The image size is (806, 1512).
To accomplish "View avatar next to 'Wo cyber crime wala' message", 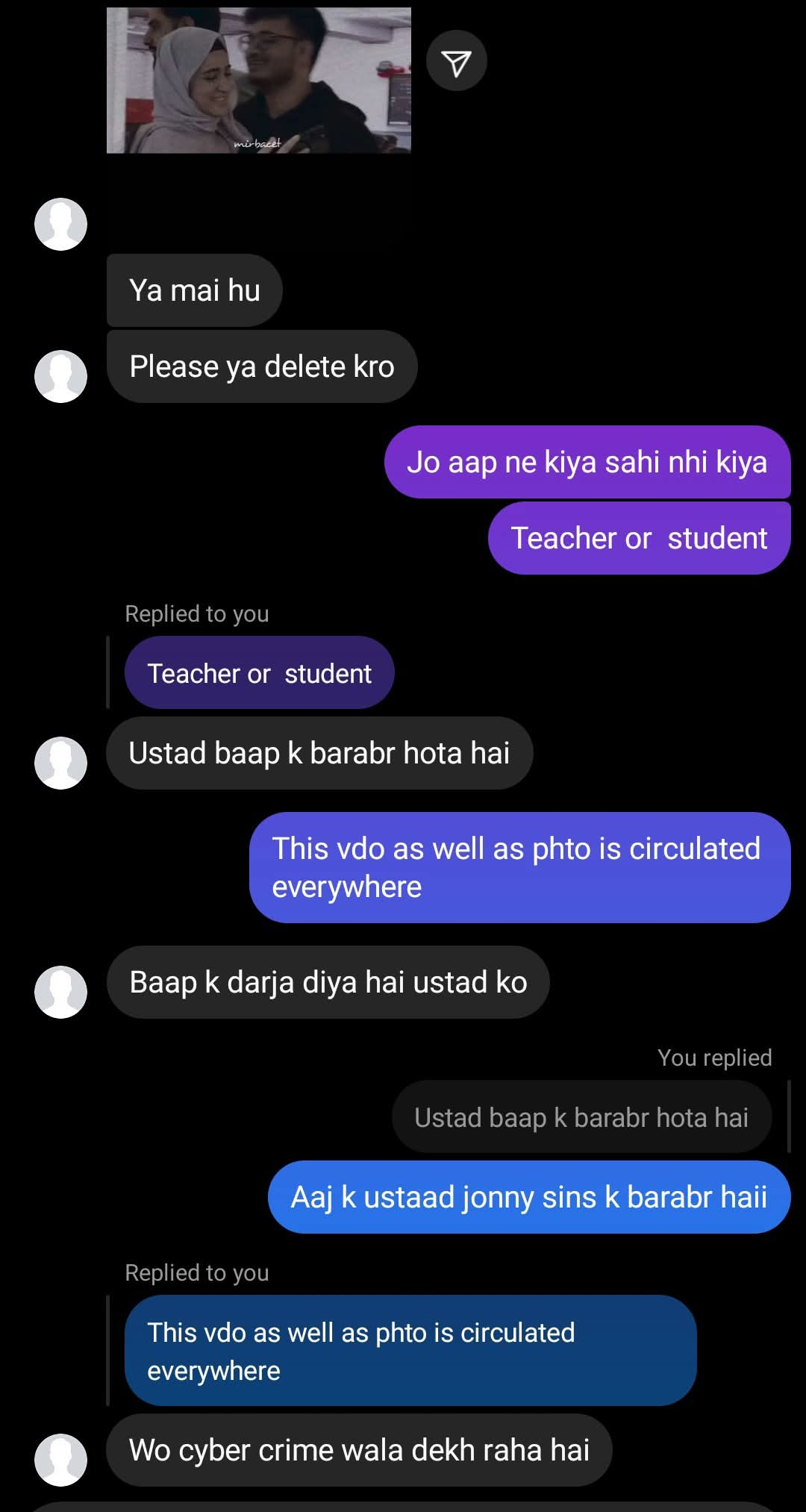I will [x=60, y=1459].
